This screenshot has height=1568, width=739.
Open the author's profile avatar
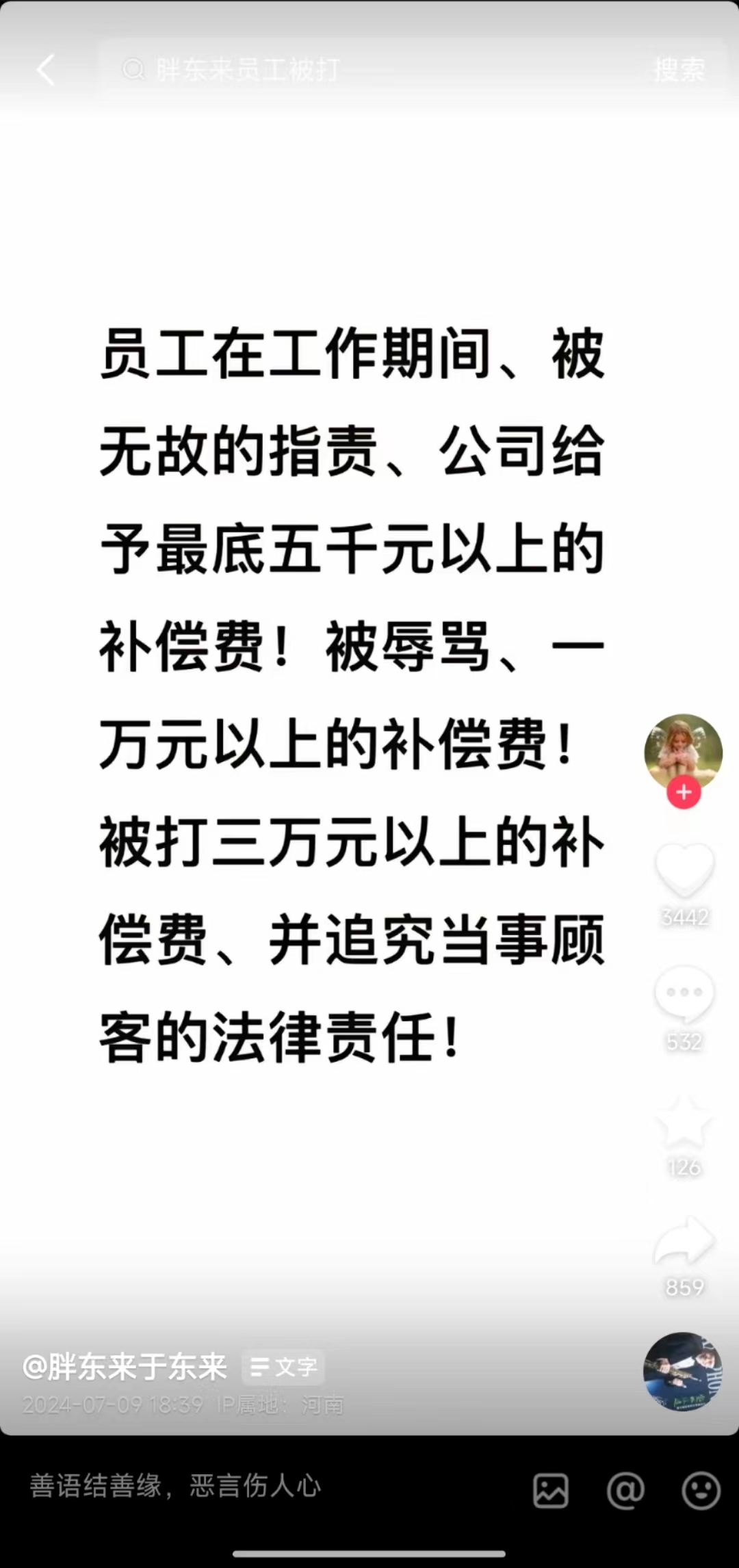(683, 753)
